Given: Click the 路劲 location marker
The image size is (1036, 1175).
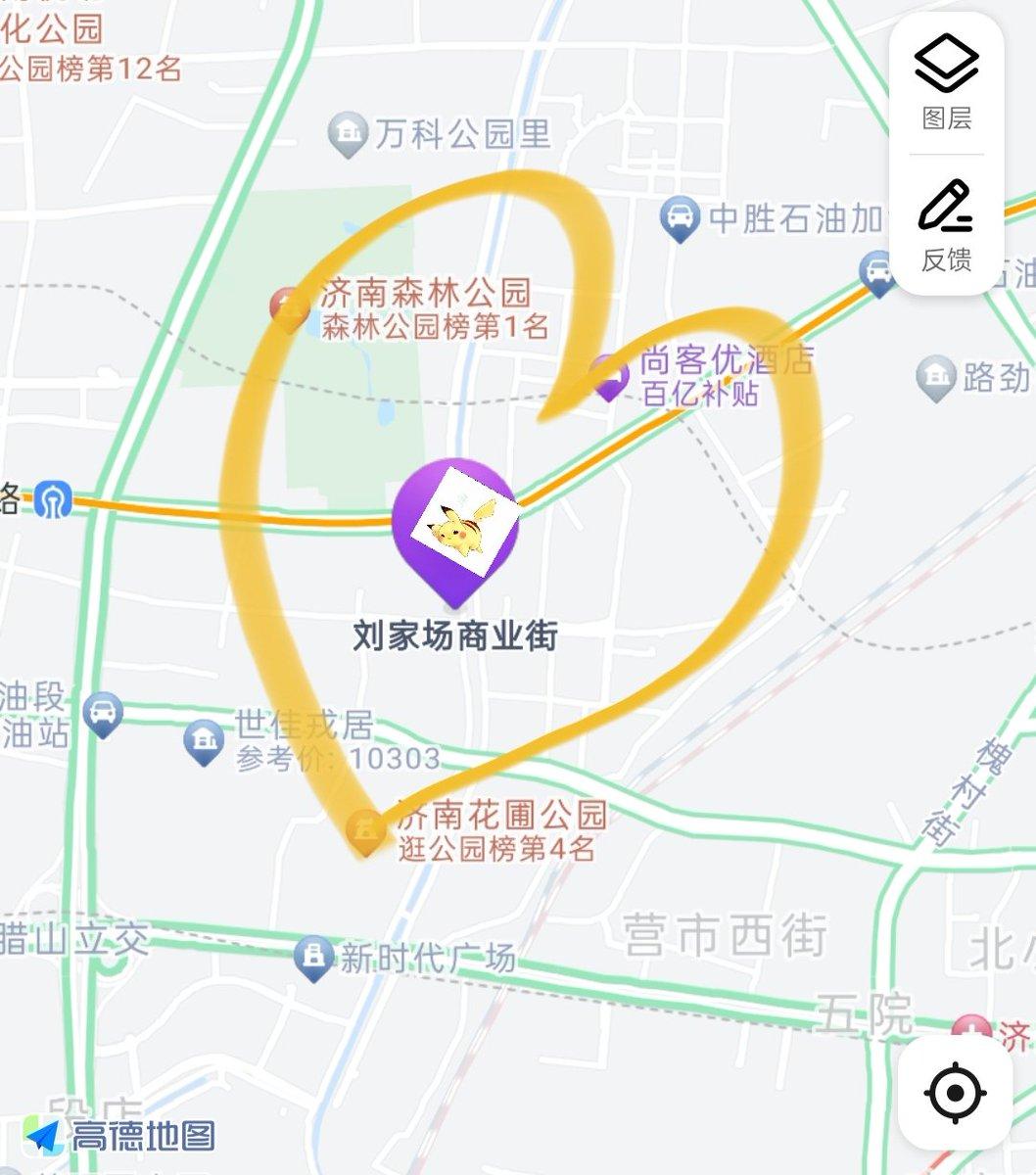Looking at the screenshot, I should [x=935, y=377].
